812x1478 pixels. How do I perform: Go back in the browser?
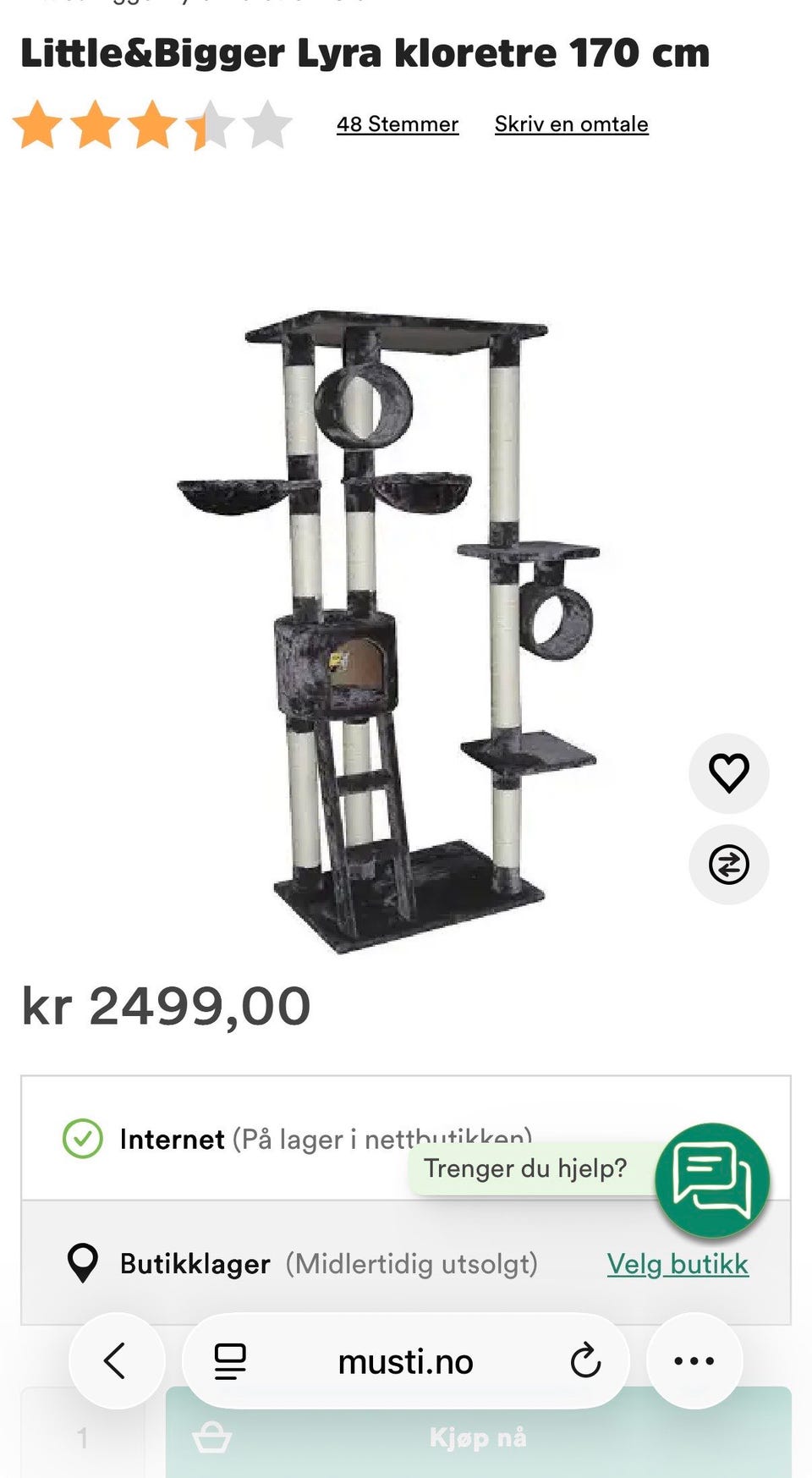point(117,1360)
